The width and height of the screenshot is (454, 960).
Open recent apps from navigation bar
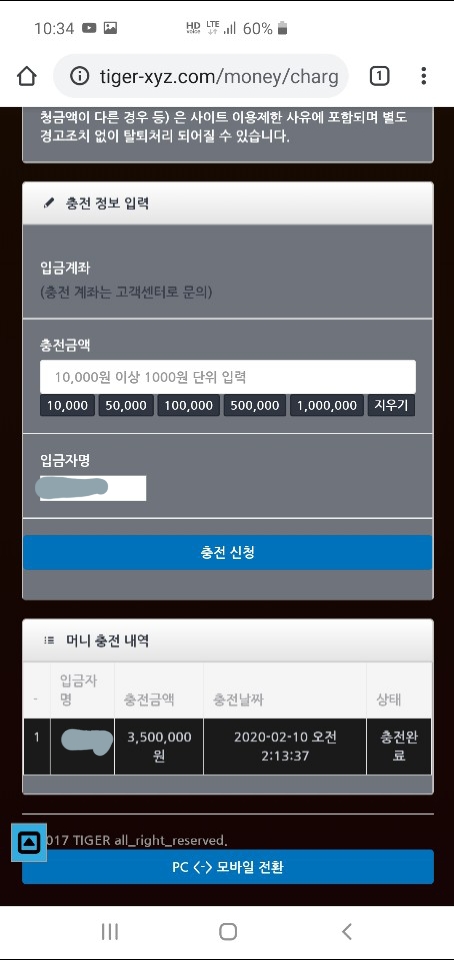point(110,932)
